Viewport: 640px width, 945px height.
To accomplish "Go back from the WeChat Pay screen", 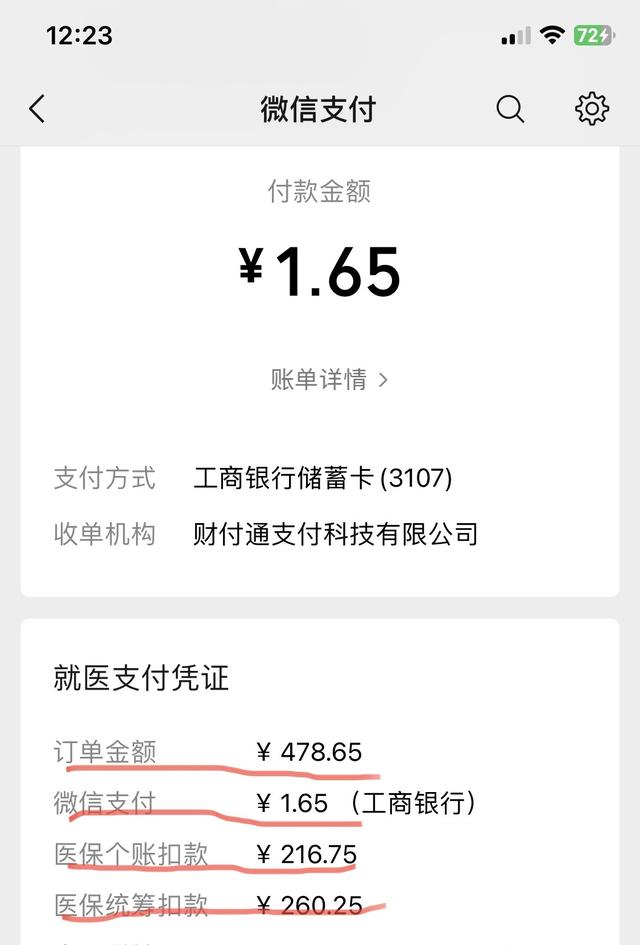I will [x=37, y=109].
